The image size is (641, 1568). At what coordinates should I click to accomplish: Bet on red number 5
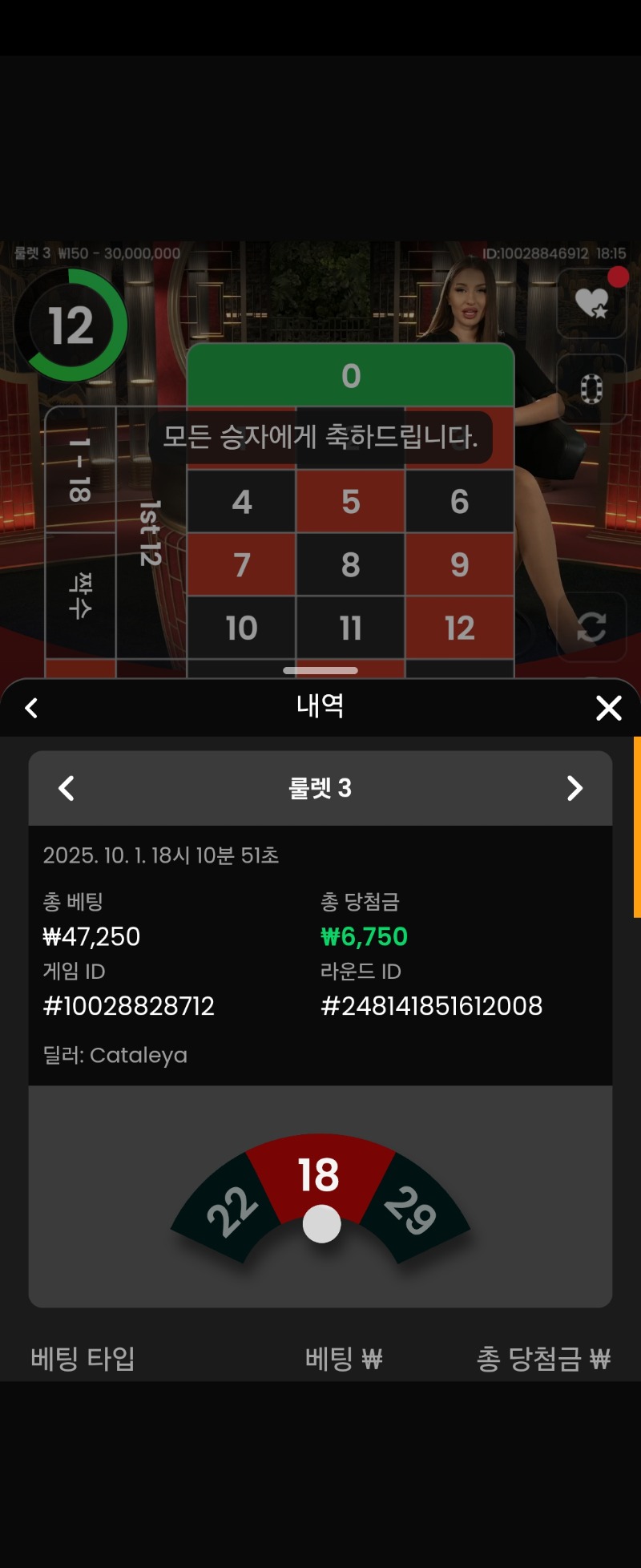click(350, 502)
